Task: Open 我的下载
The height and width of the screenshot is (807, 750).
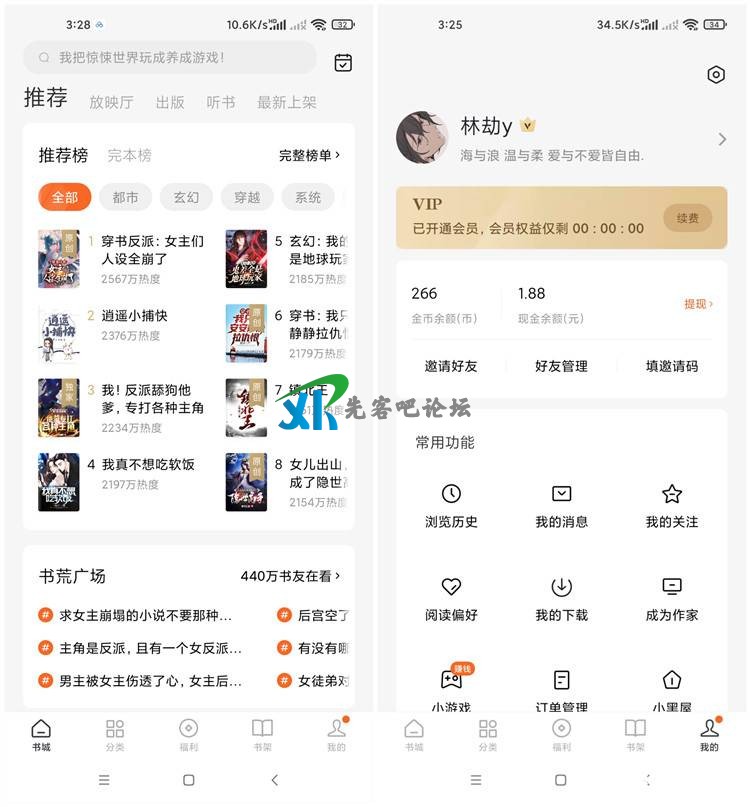Action: pyautogui.click(x=561, y=599)
